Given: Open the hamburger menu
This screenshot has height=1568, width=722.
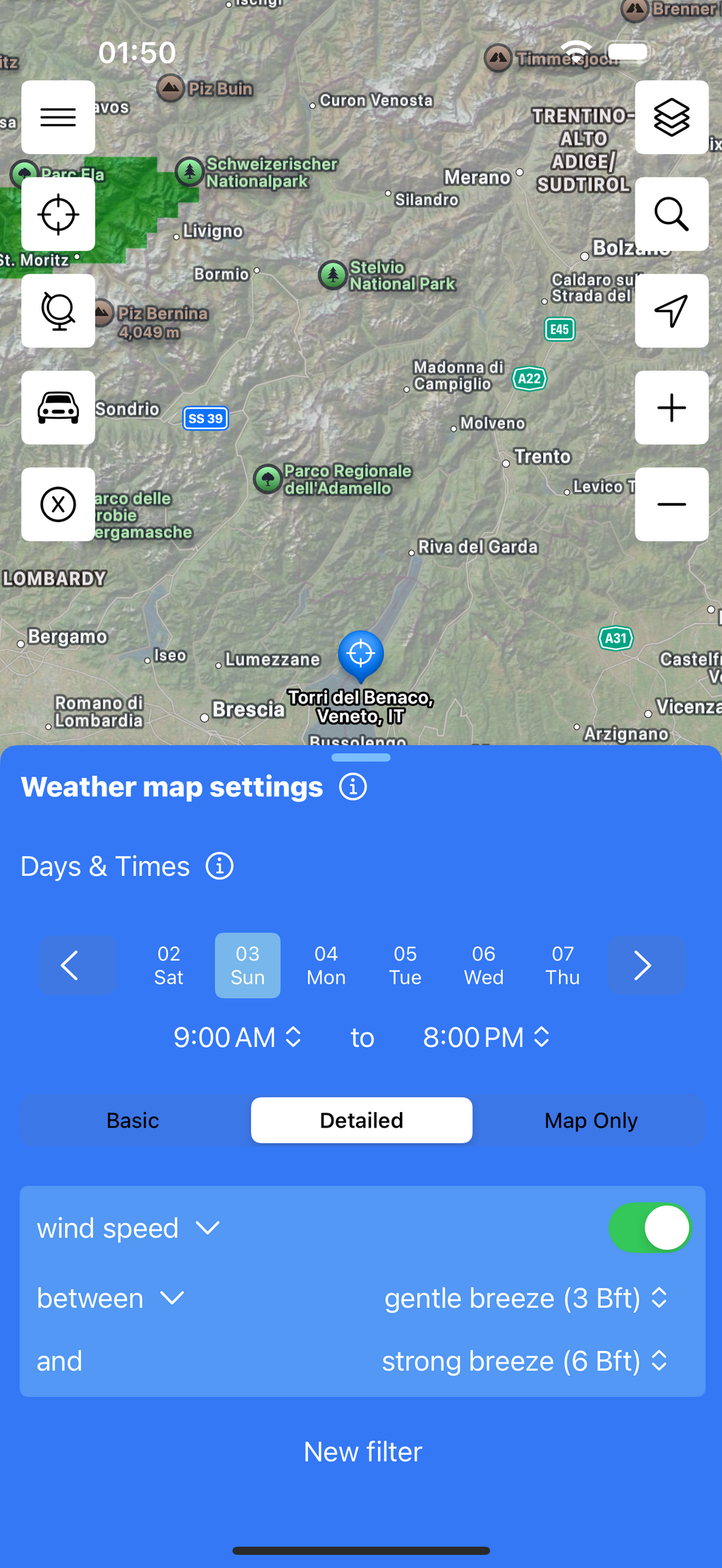Looking at the screenshot, I should tap(58, 117).
